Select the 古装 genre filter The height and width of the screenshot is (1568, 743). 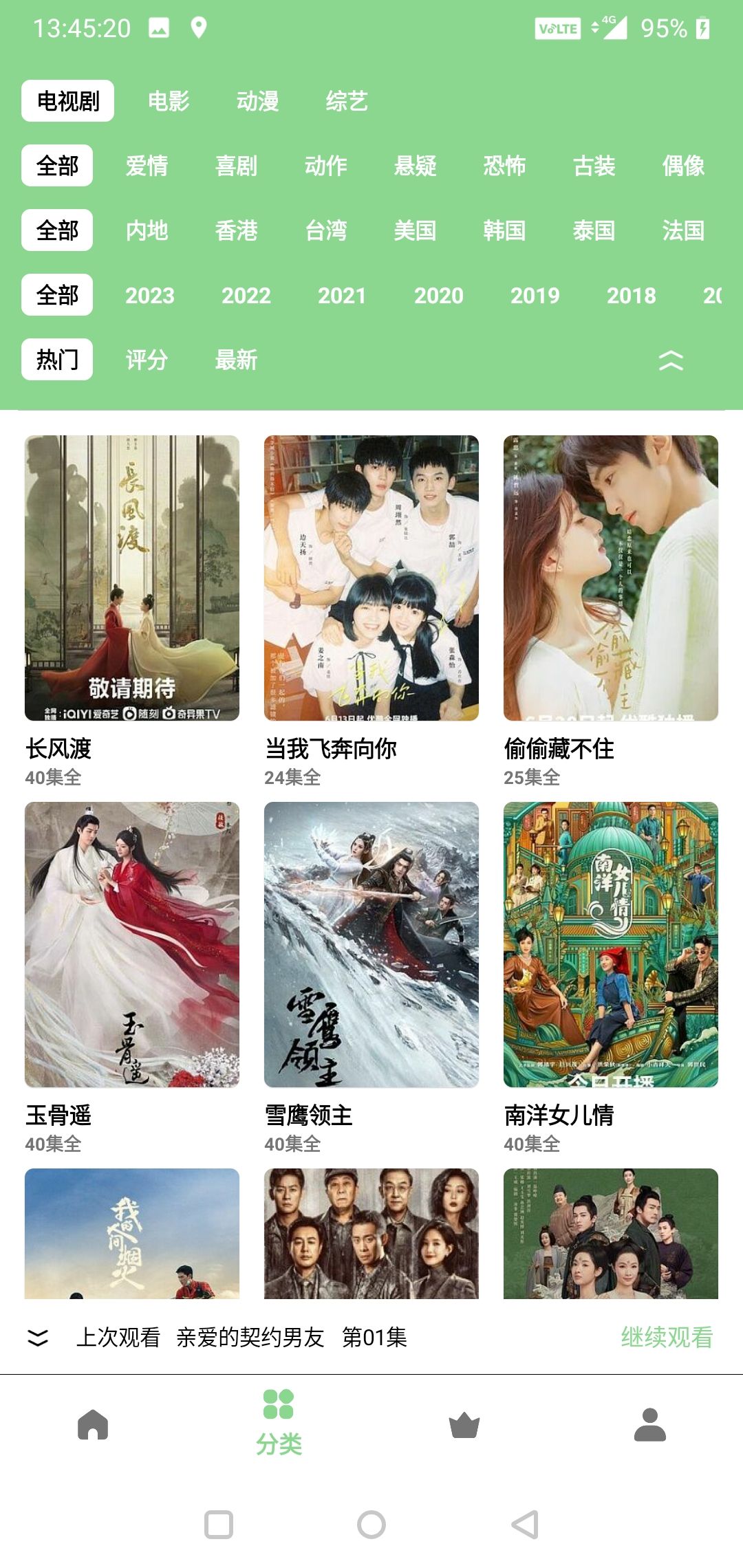[x=594, y=166]
